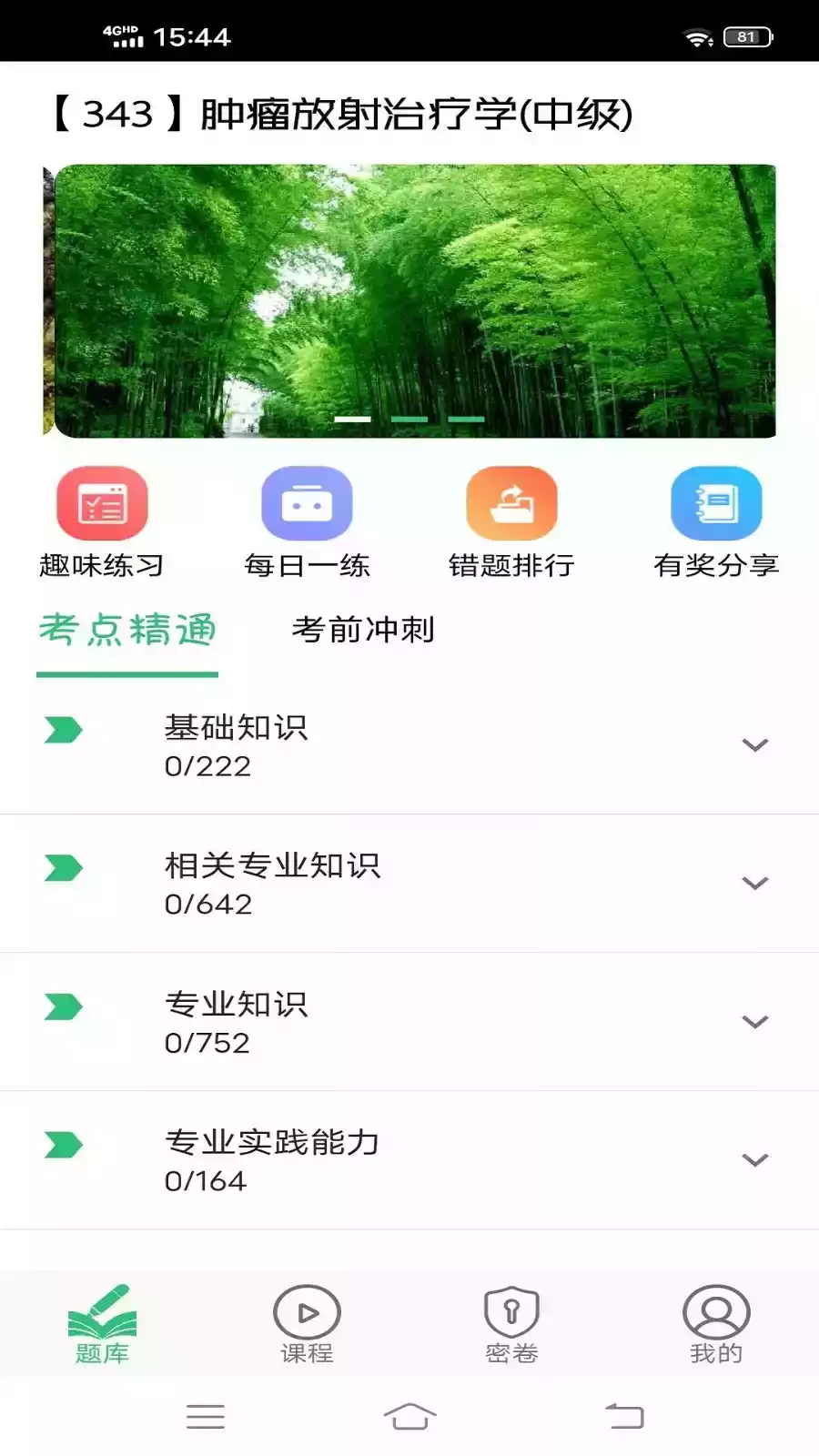Viewport: 819px width, 1456px height.
Task: Tap the second carousel indicator dot
Action: point(409,420)
